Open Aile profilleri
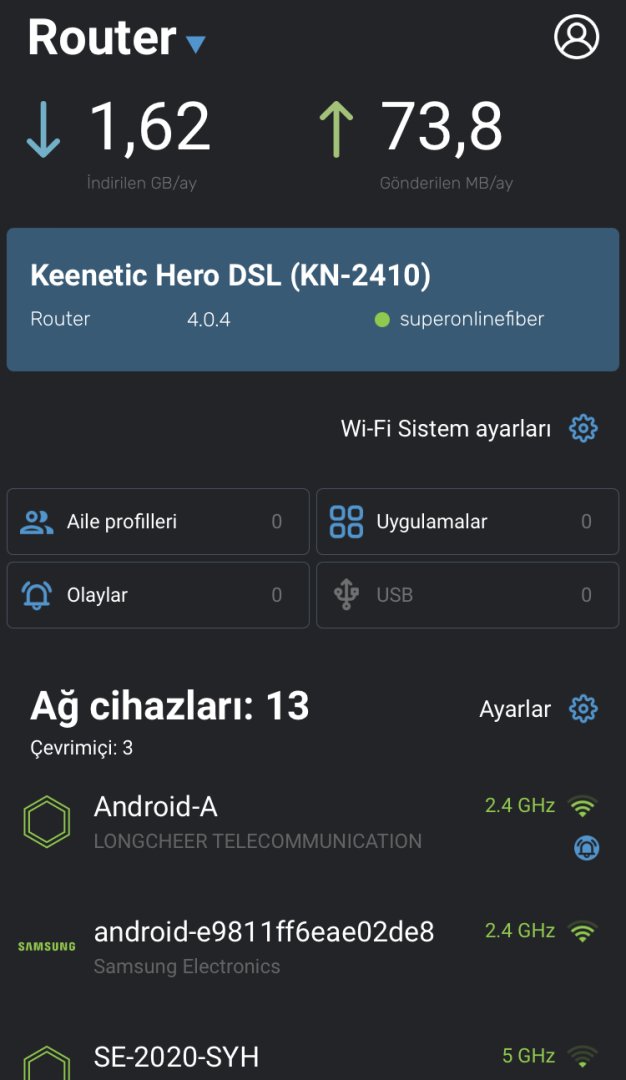 157,521
